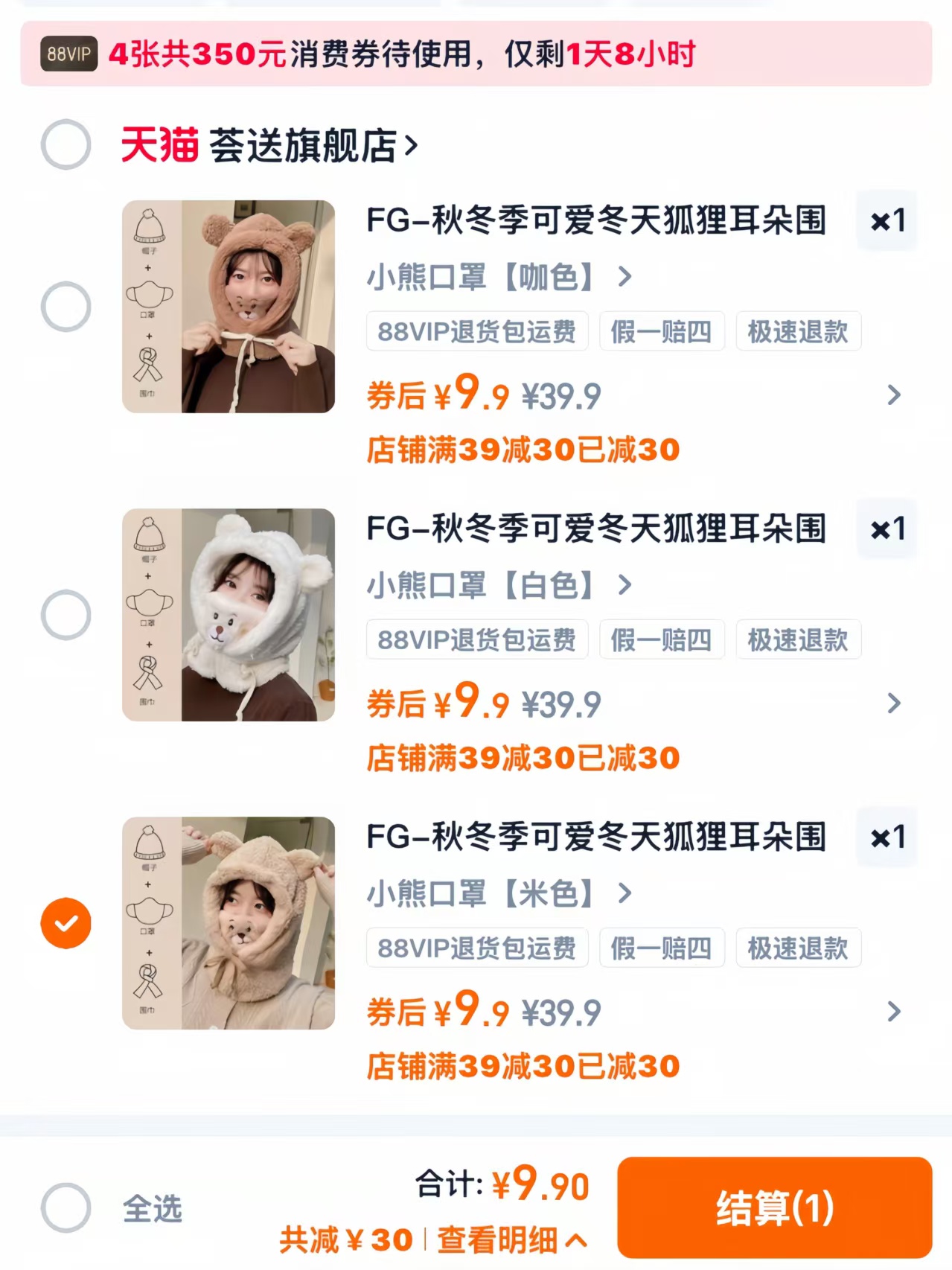Screen dimensions: 952x1270
Task: Click the ×1 quantity on the beige 口罩 item
Action: tap(886, 837)
